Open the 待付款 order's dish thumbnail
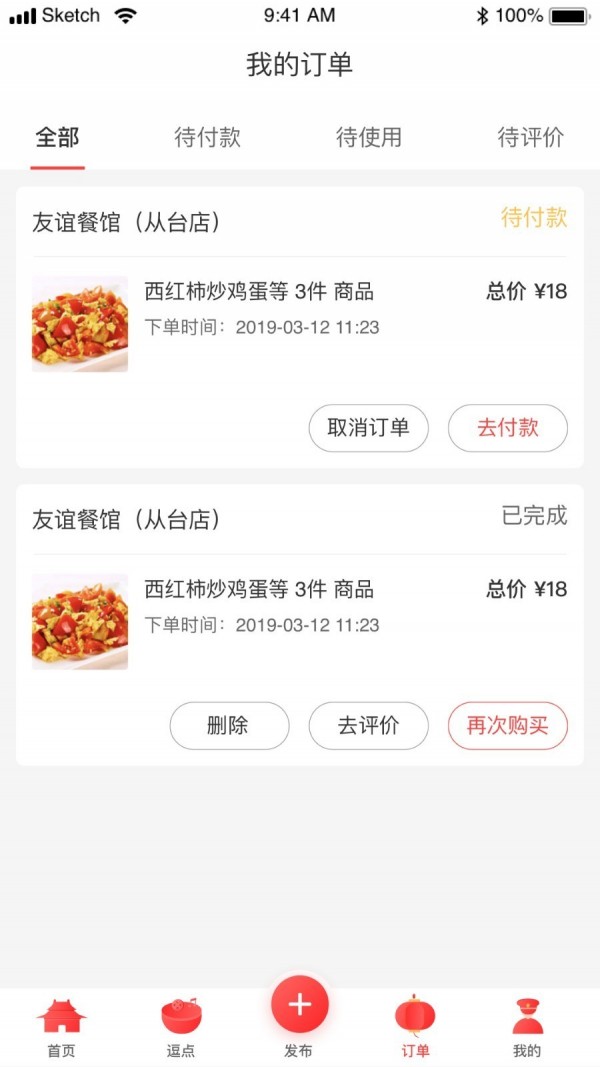Image resolution: width=600 pixels, height=1067 pixels. tap(80, 324)
